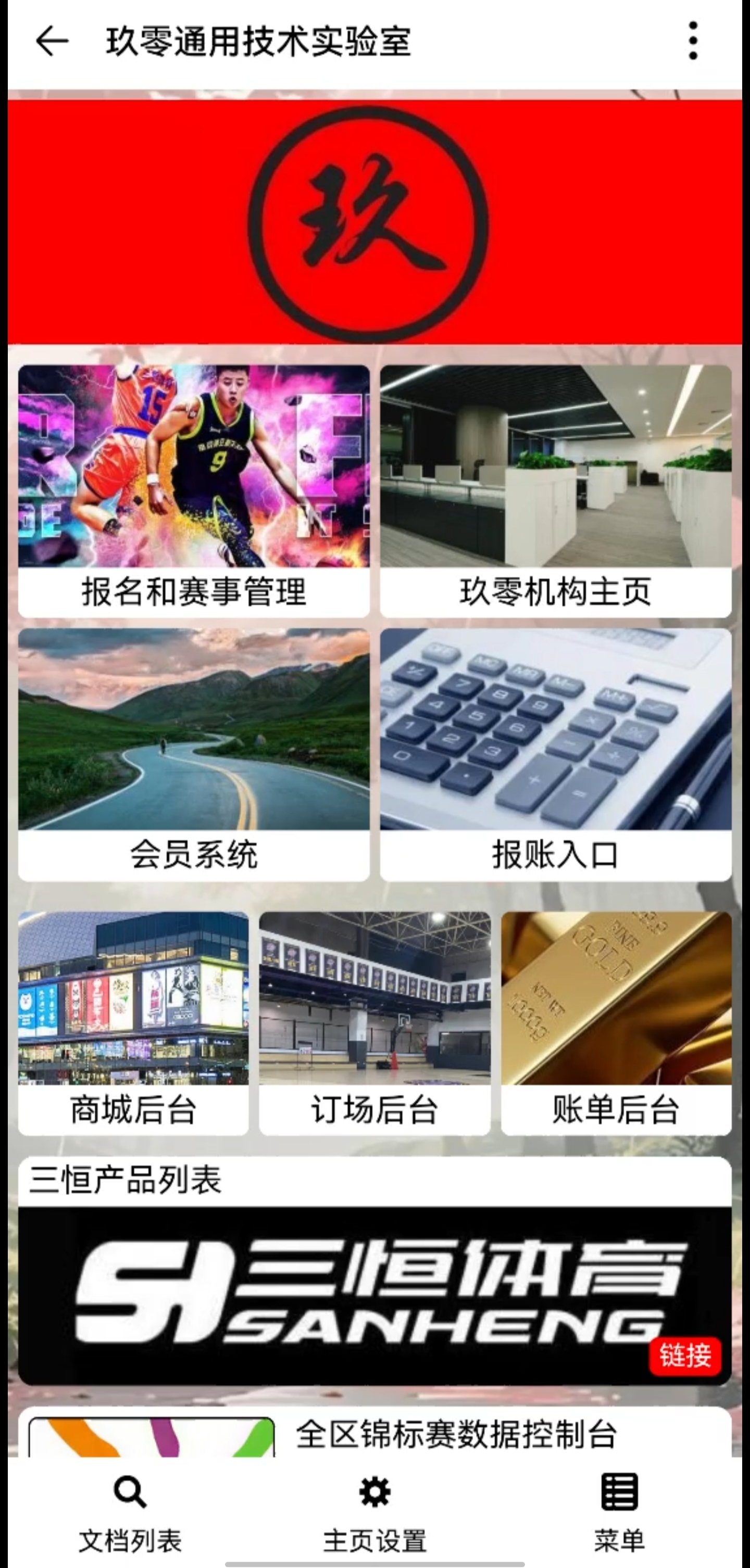The height and width of the screenshot is (1568, 750).
Task: Open the three-dot overflow menu
Action: tap(693, 42)
